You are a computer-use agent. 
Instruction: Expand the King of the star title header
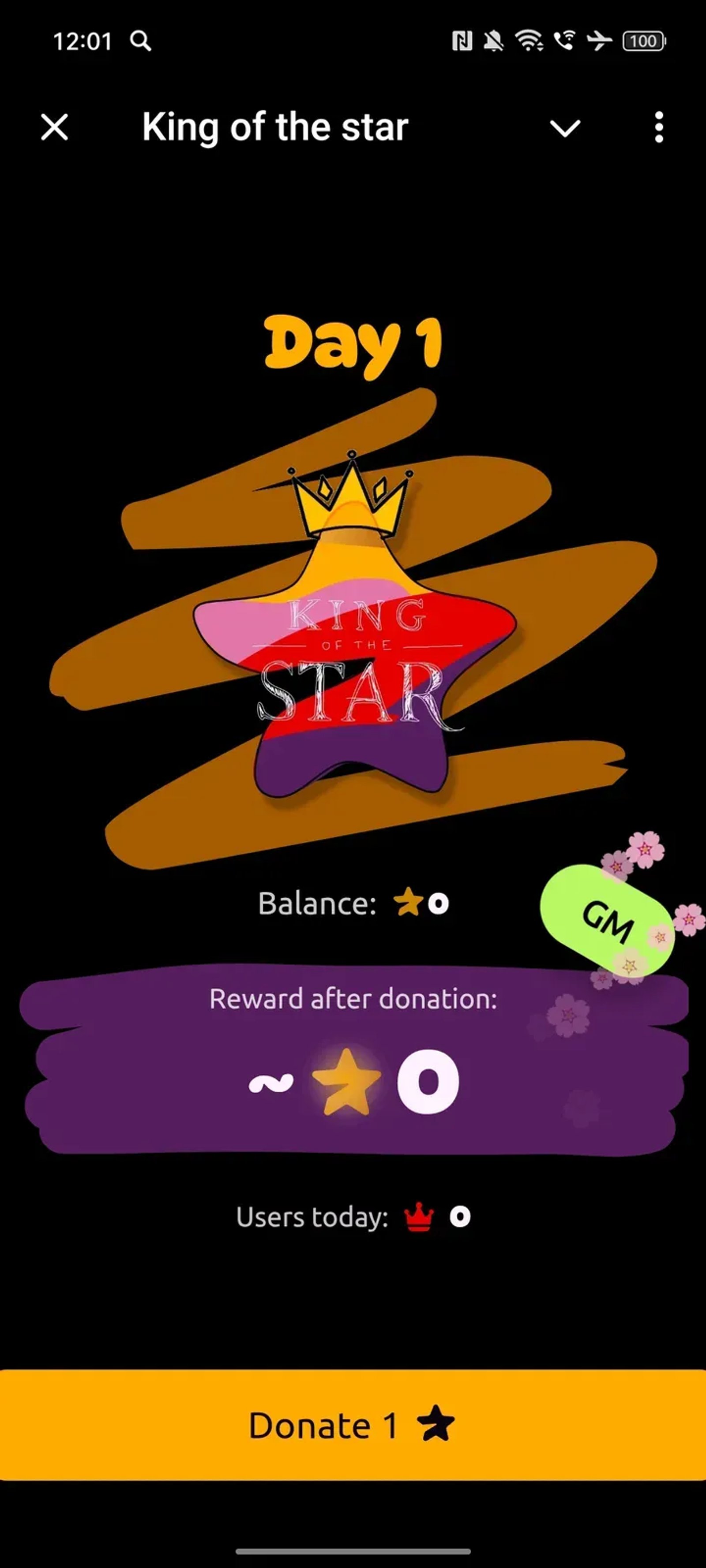coord(274,128)
